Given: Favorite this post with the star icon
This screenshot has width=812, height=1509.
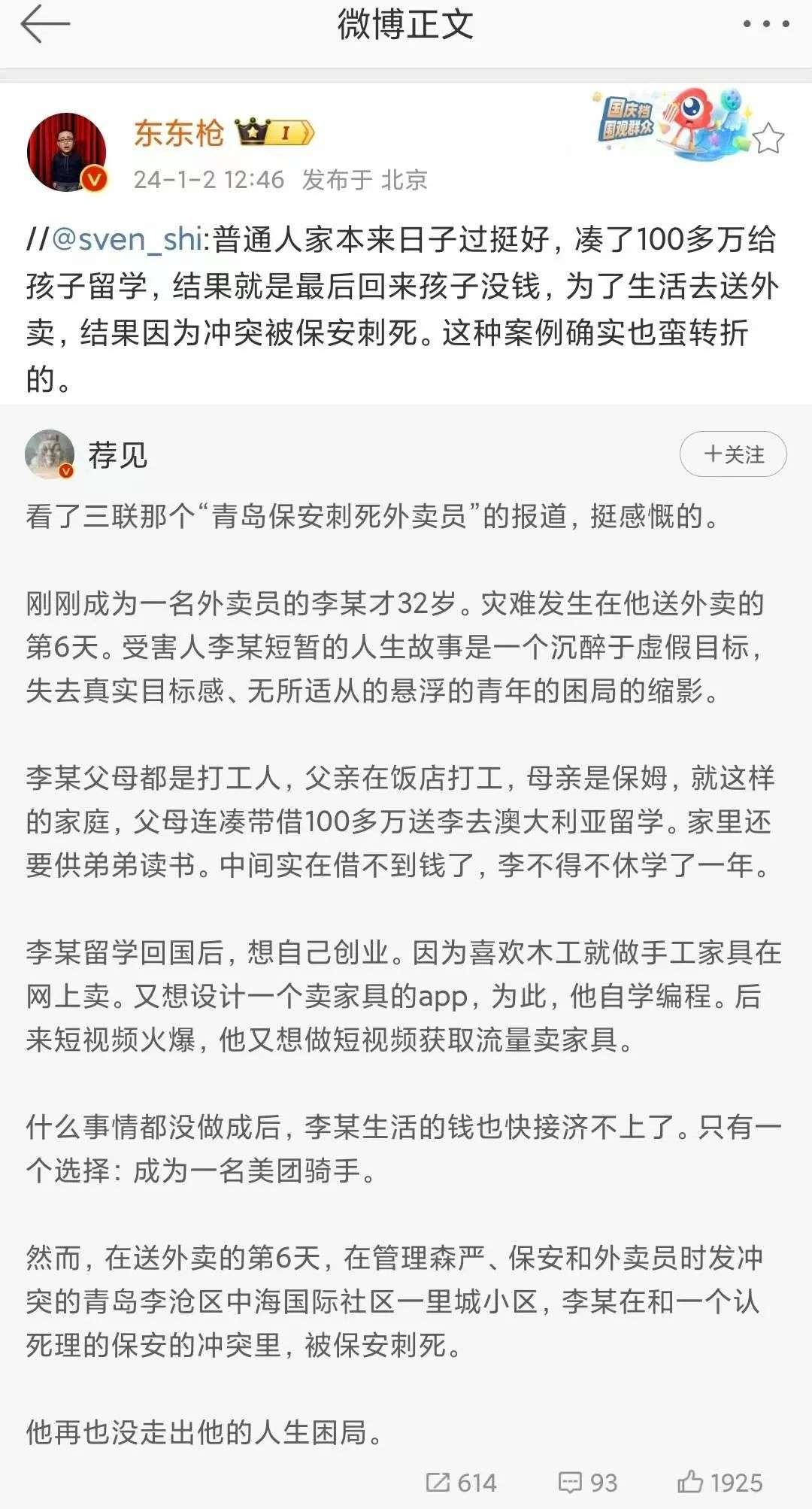Looking at the screenshot, I should pos(768,138).
